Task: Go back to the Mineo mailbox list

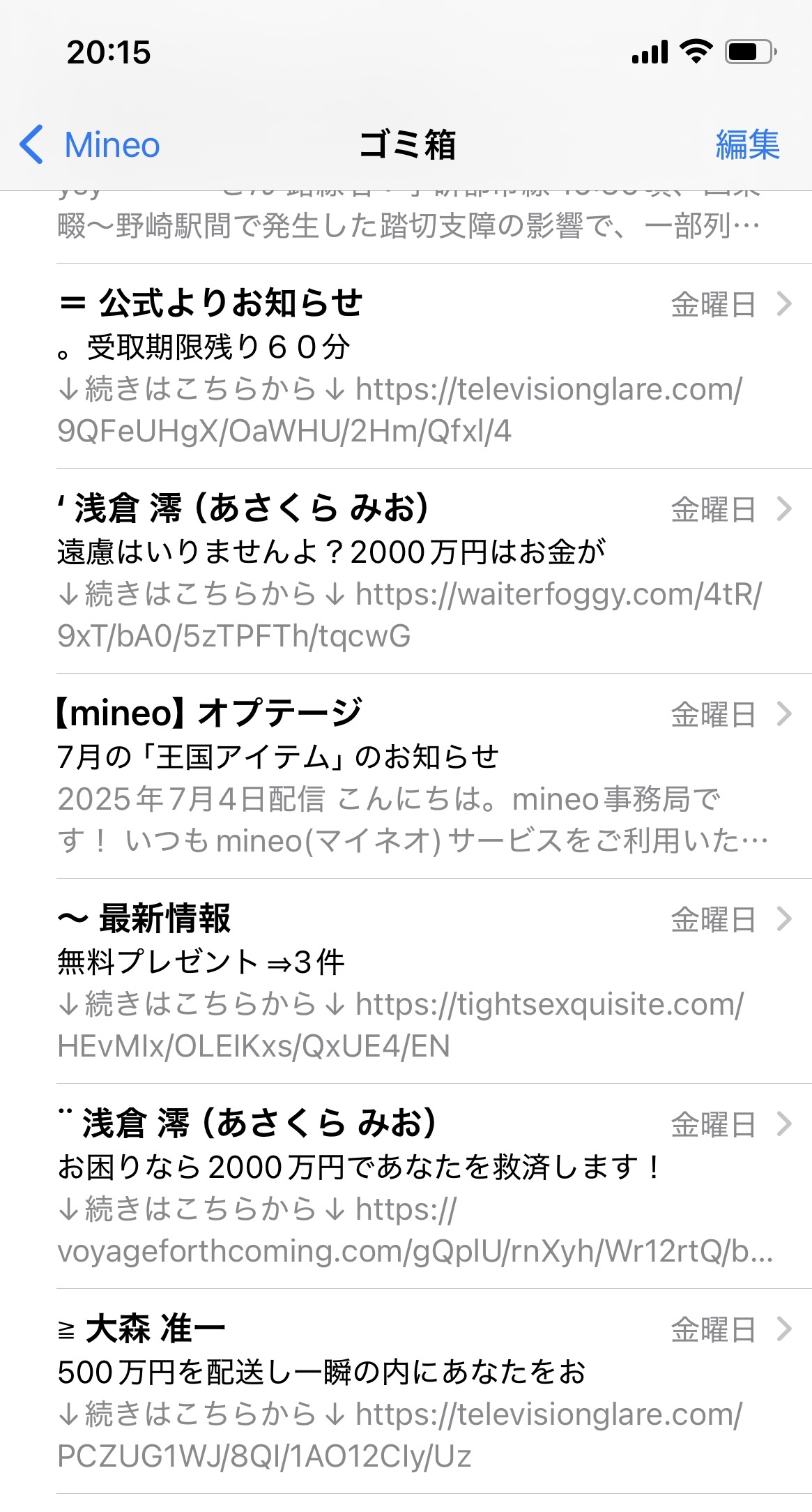Action: point(91,145)
